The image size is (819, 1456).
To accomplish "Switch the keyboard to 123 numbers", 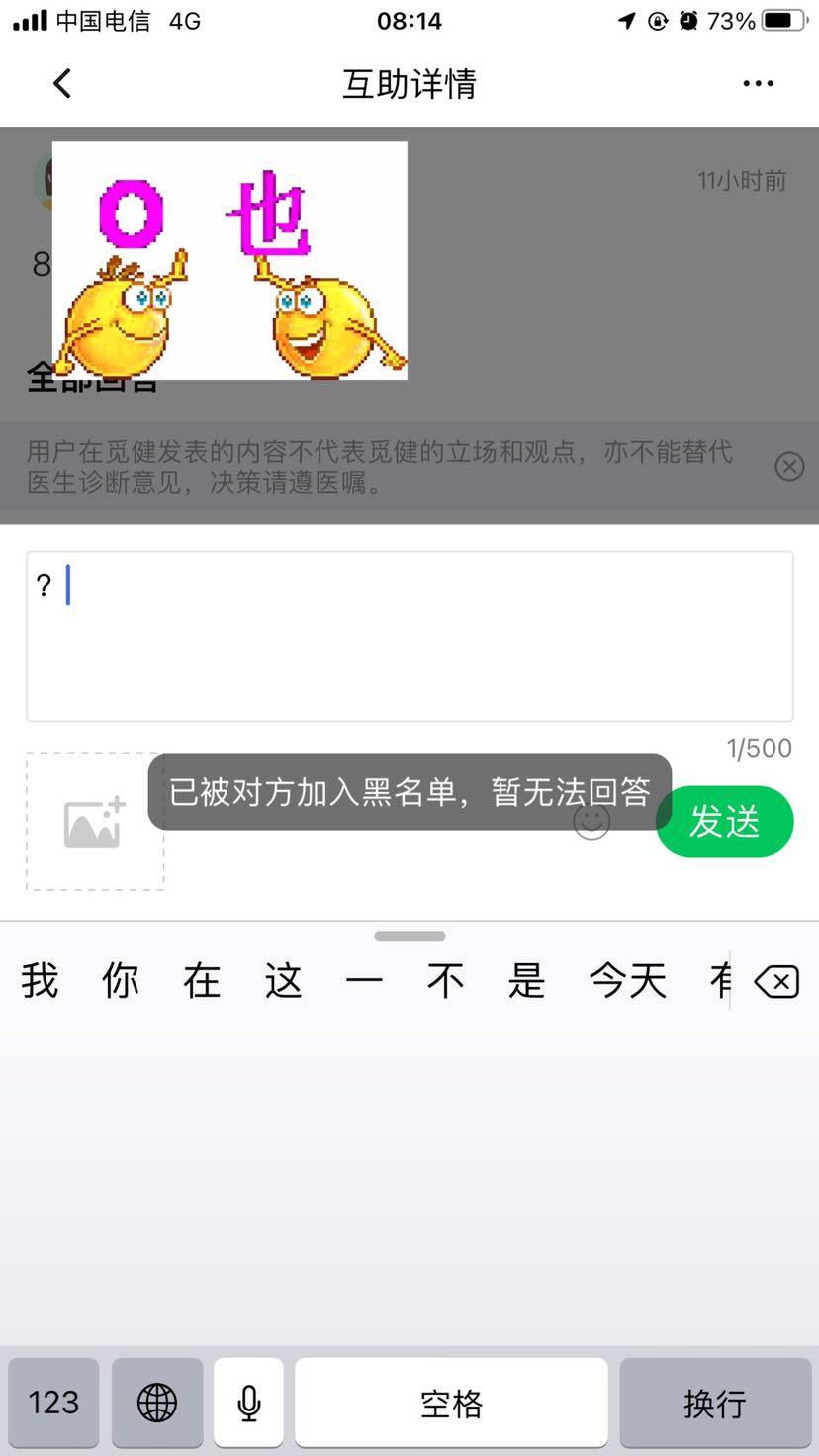I will (54, 1402).
